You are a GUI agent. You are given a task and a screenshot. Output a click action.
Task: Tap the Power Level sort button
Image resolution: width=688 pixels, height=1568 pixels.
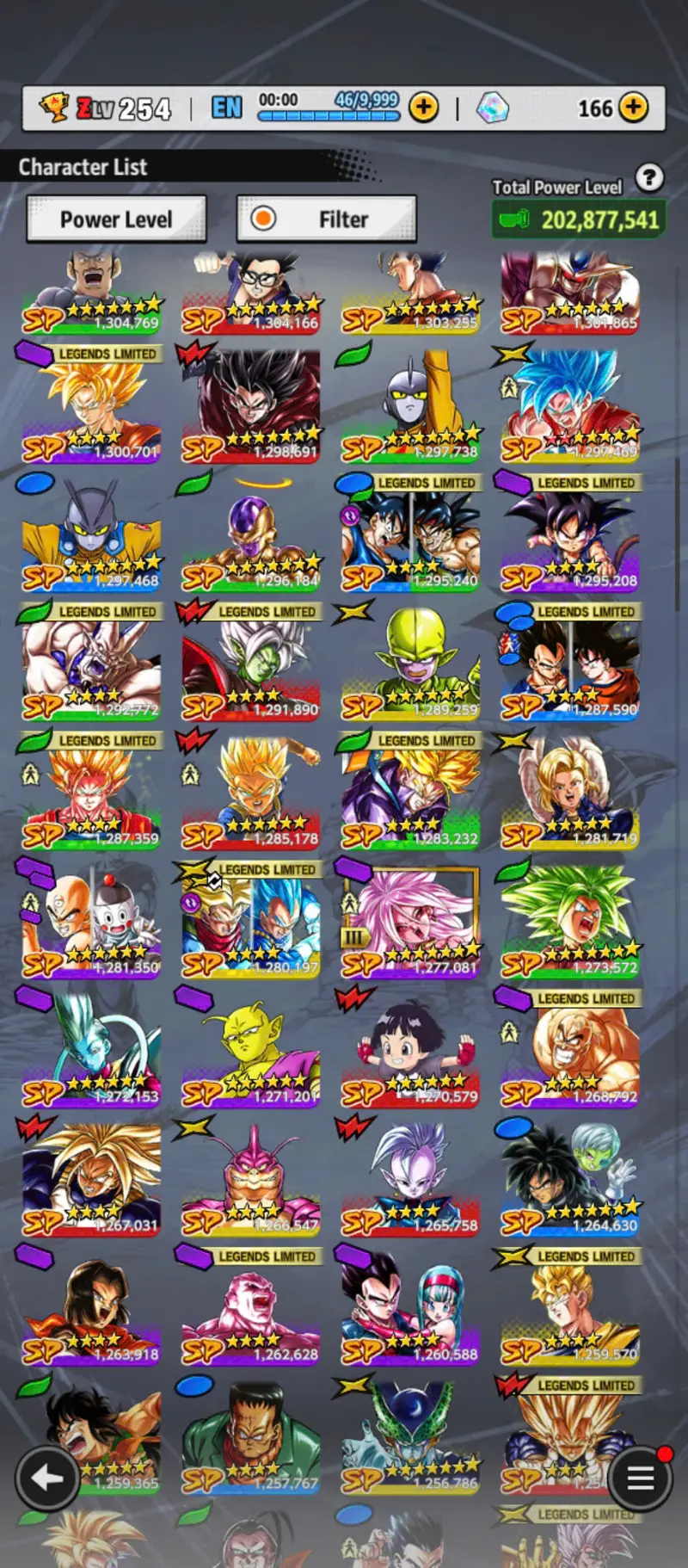[116, 219]
